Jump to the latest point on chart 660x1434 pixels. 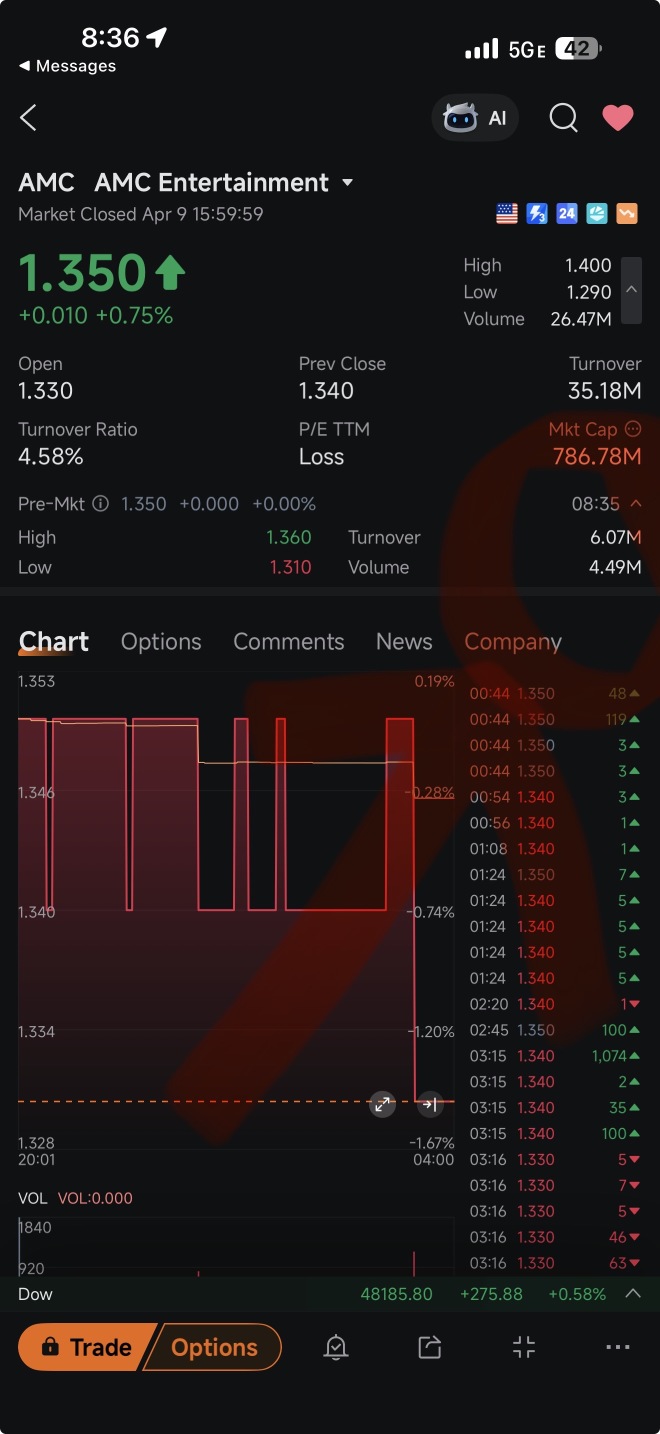[429, 1104]
